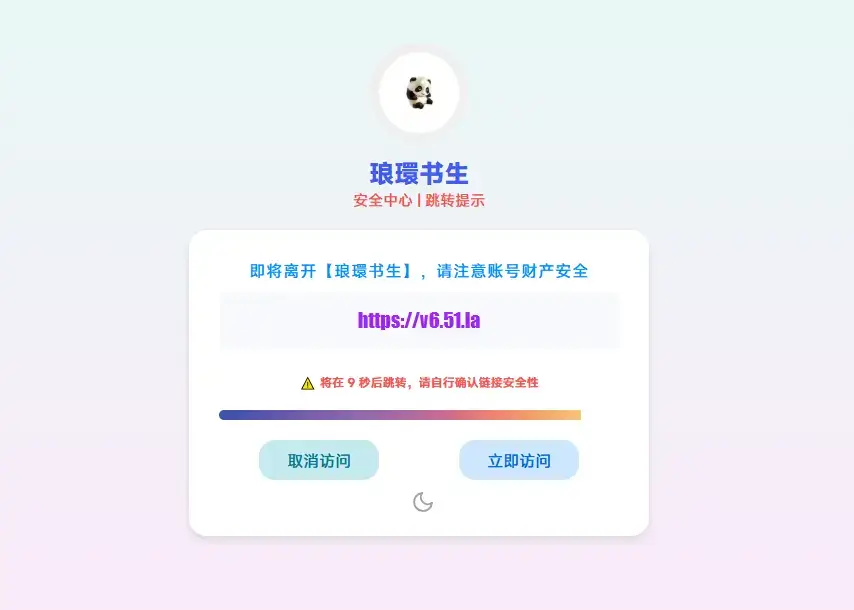854x610 pixels.
Task: Toggle dark mode with the moon icon
Action: [422, 502]
